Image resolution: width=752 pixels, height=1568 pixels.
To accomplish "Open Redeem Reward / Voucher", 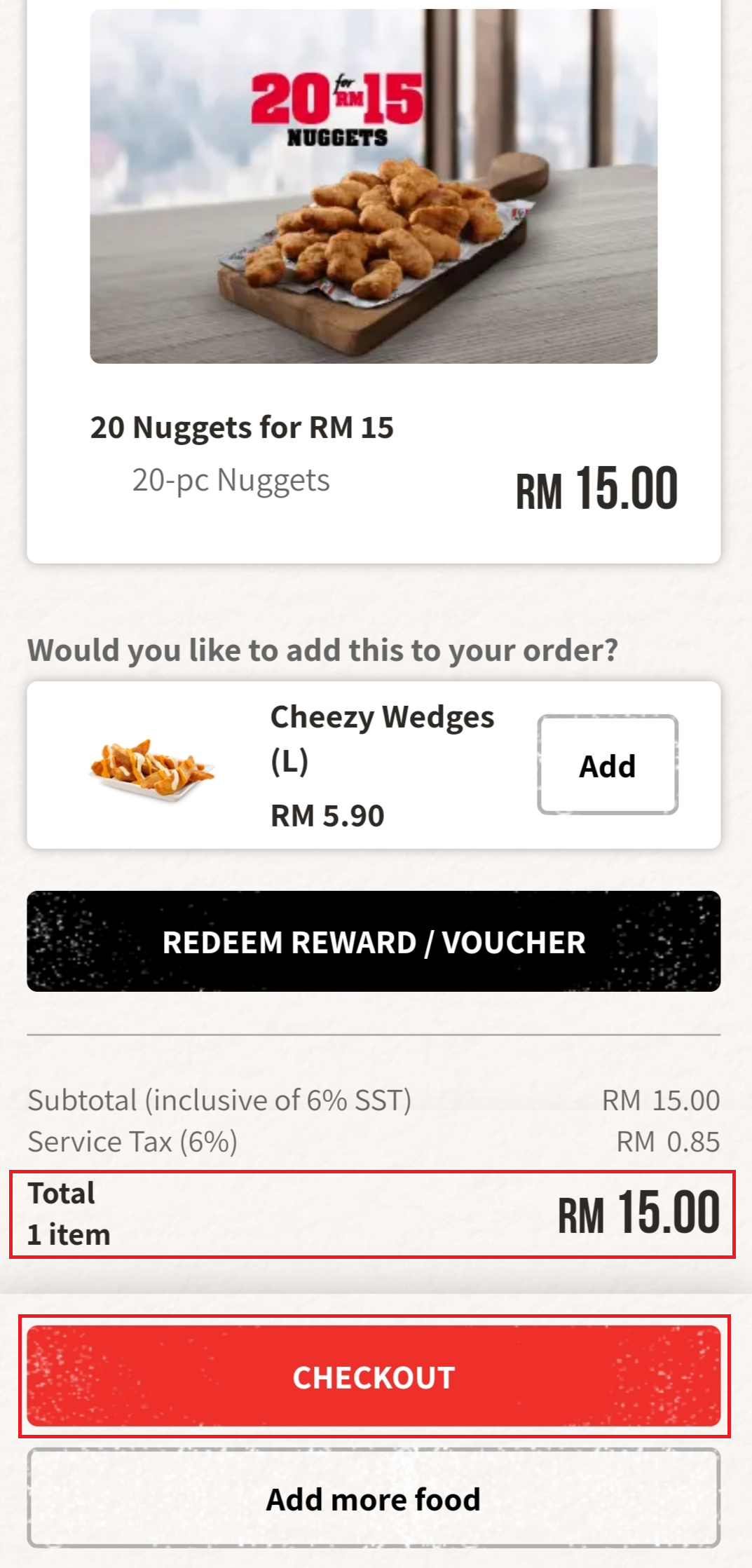I will click(374, 941).
